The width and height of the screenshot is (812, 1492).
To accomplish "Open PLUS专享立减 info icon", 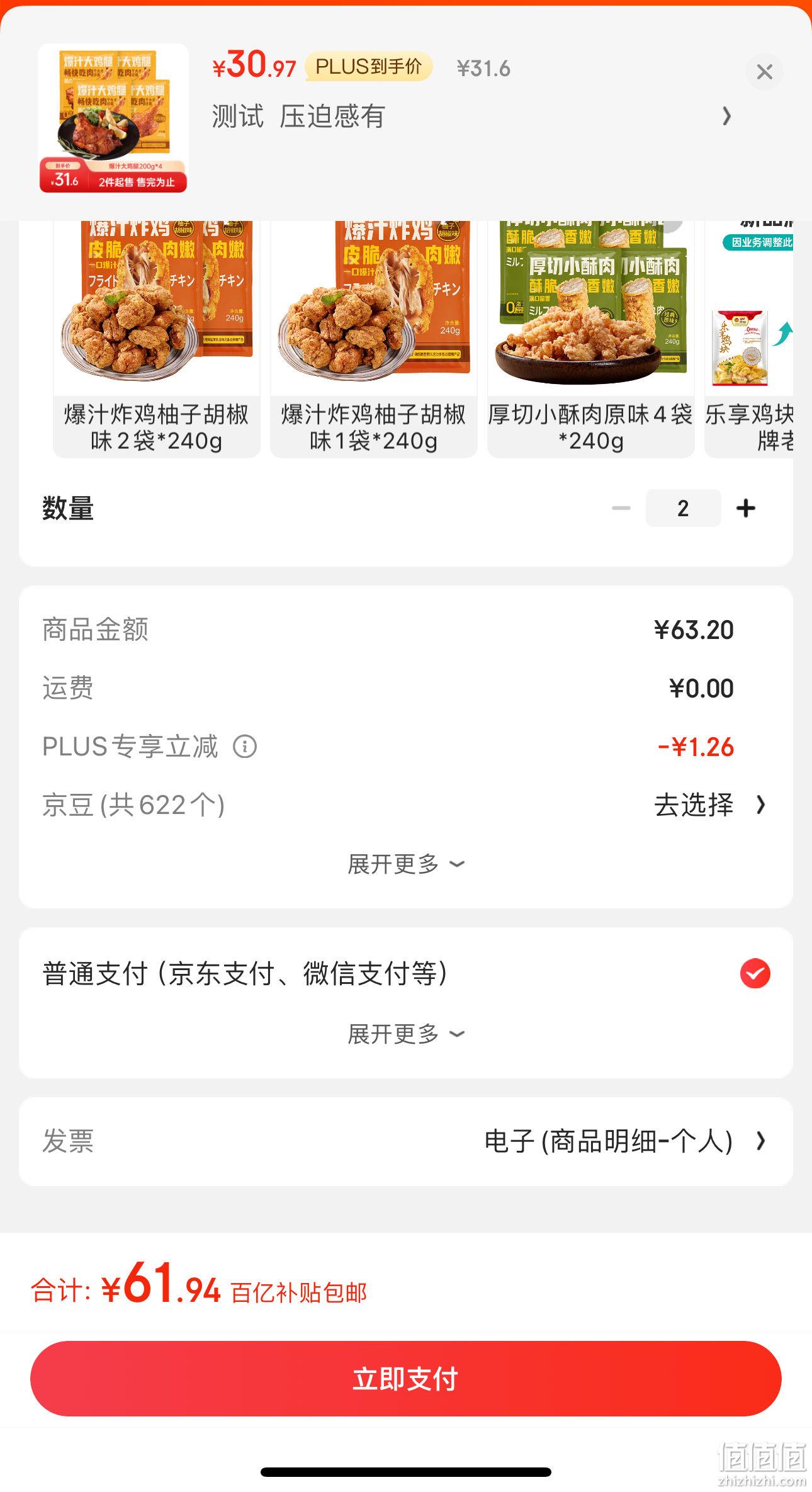I will coord(245,747).
